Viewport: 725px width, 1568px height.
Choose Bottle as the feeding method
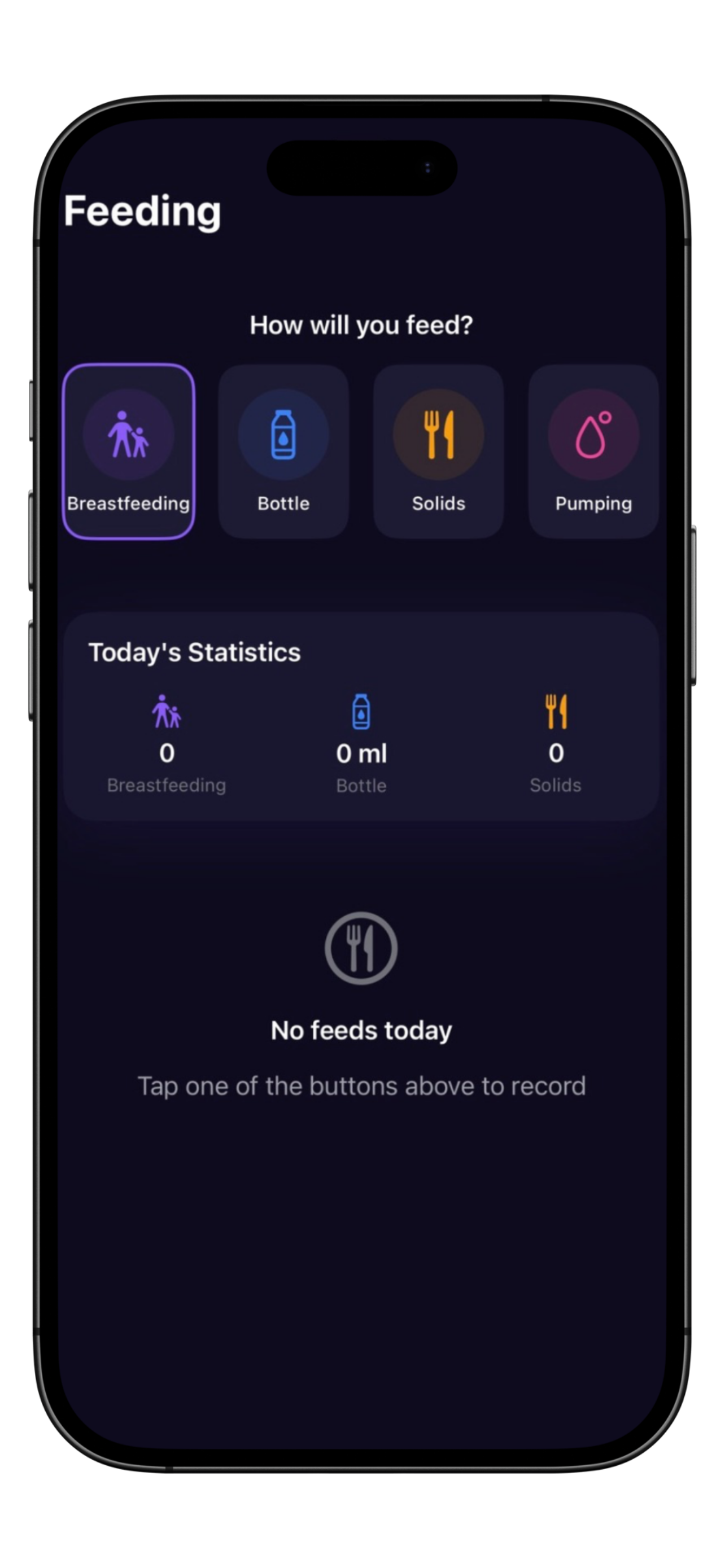(283, 451)
